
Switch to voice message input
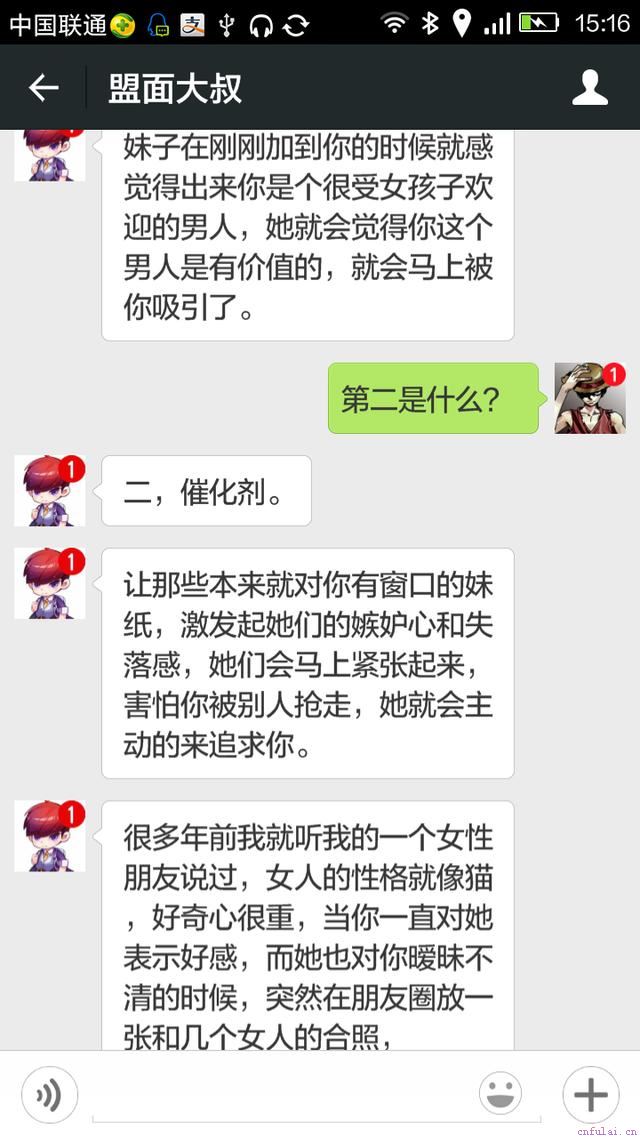[49, 1094]
